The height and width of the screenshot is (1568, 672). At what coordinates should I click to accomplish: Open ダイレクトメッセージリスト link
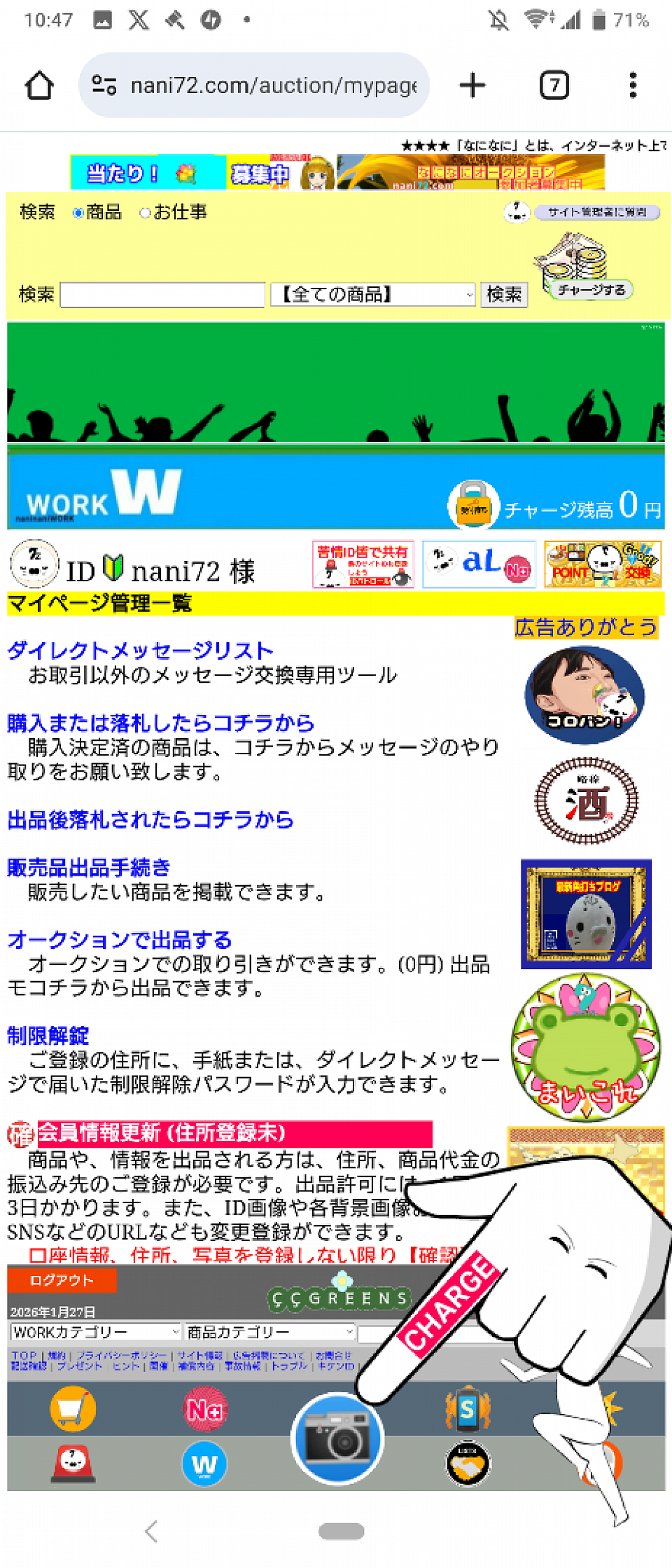point(140,651)
